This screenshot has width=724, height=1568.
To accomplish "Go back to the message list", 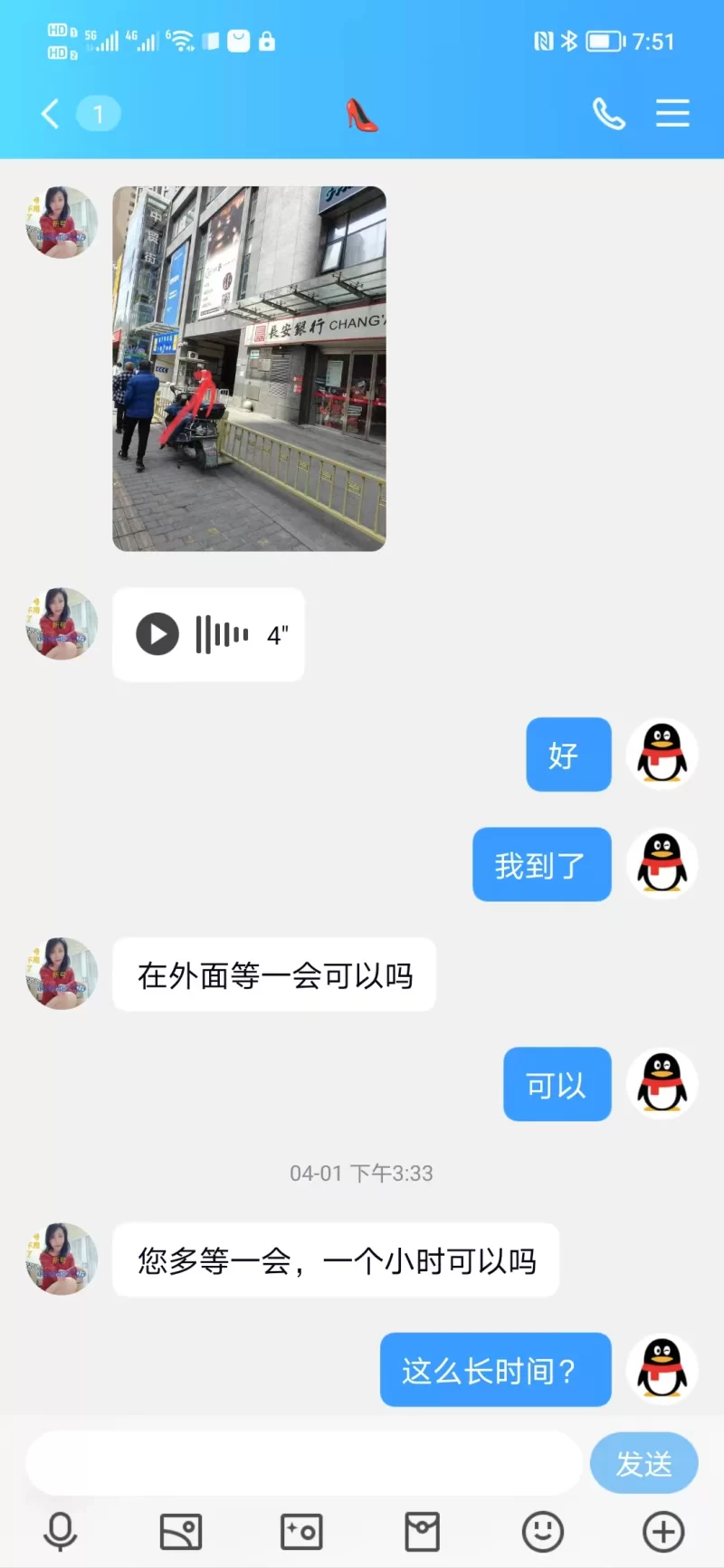I will pos(51,114).
